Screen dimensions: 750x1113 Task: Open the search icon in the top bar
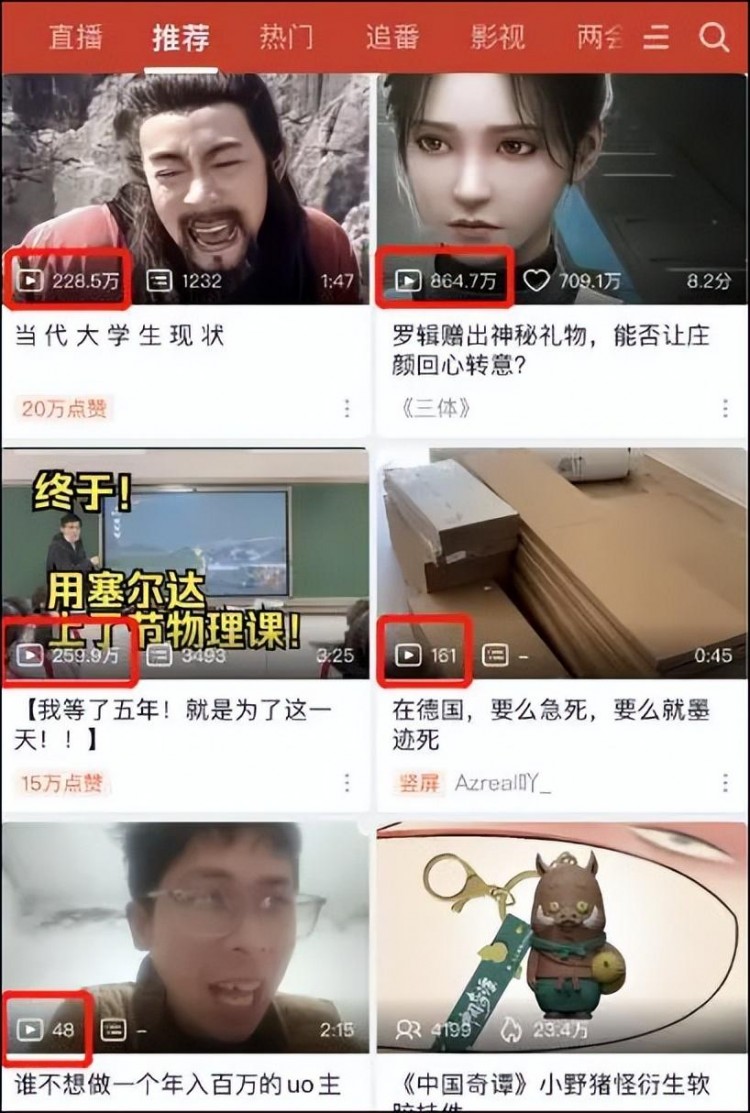(x=714, y=37)
